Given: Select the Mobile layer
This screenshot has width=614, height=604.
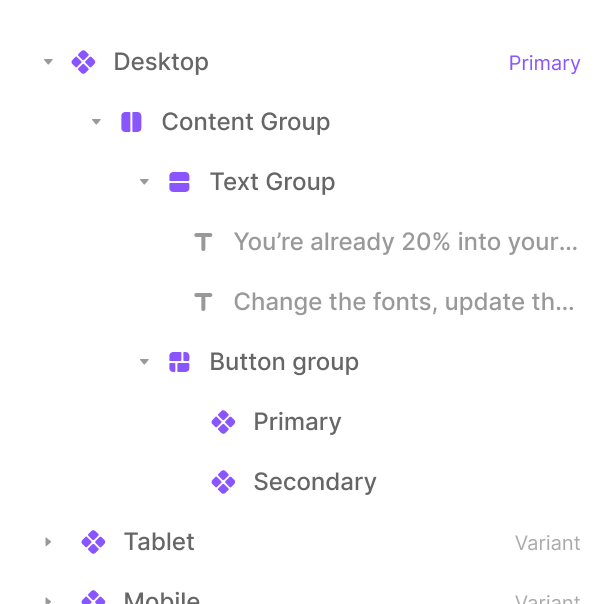Looking at the screenshot, I should [161, 597].
